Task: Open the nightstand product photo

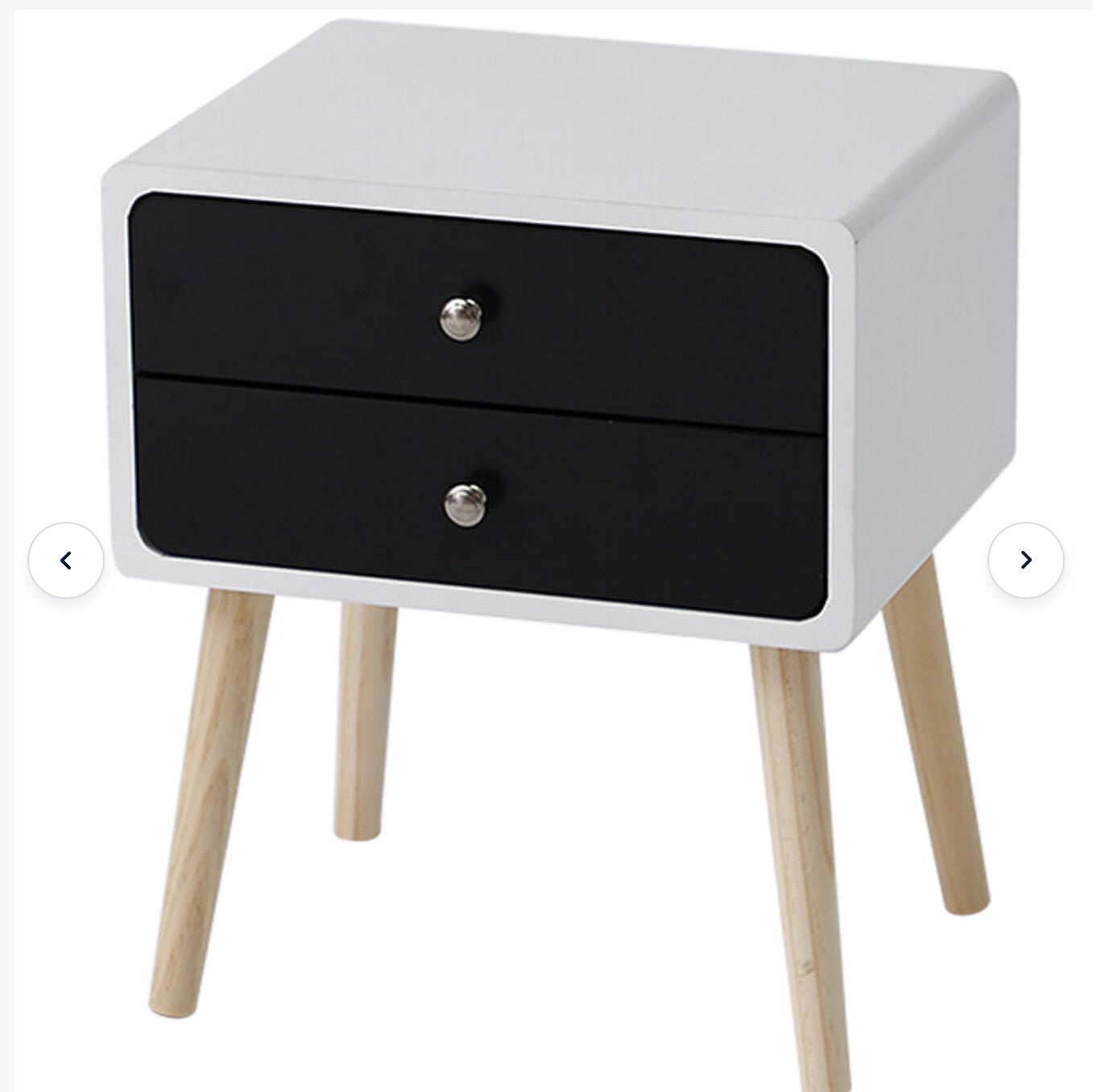Action: 548,403
